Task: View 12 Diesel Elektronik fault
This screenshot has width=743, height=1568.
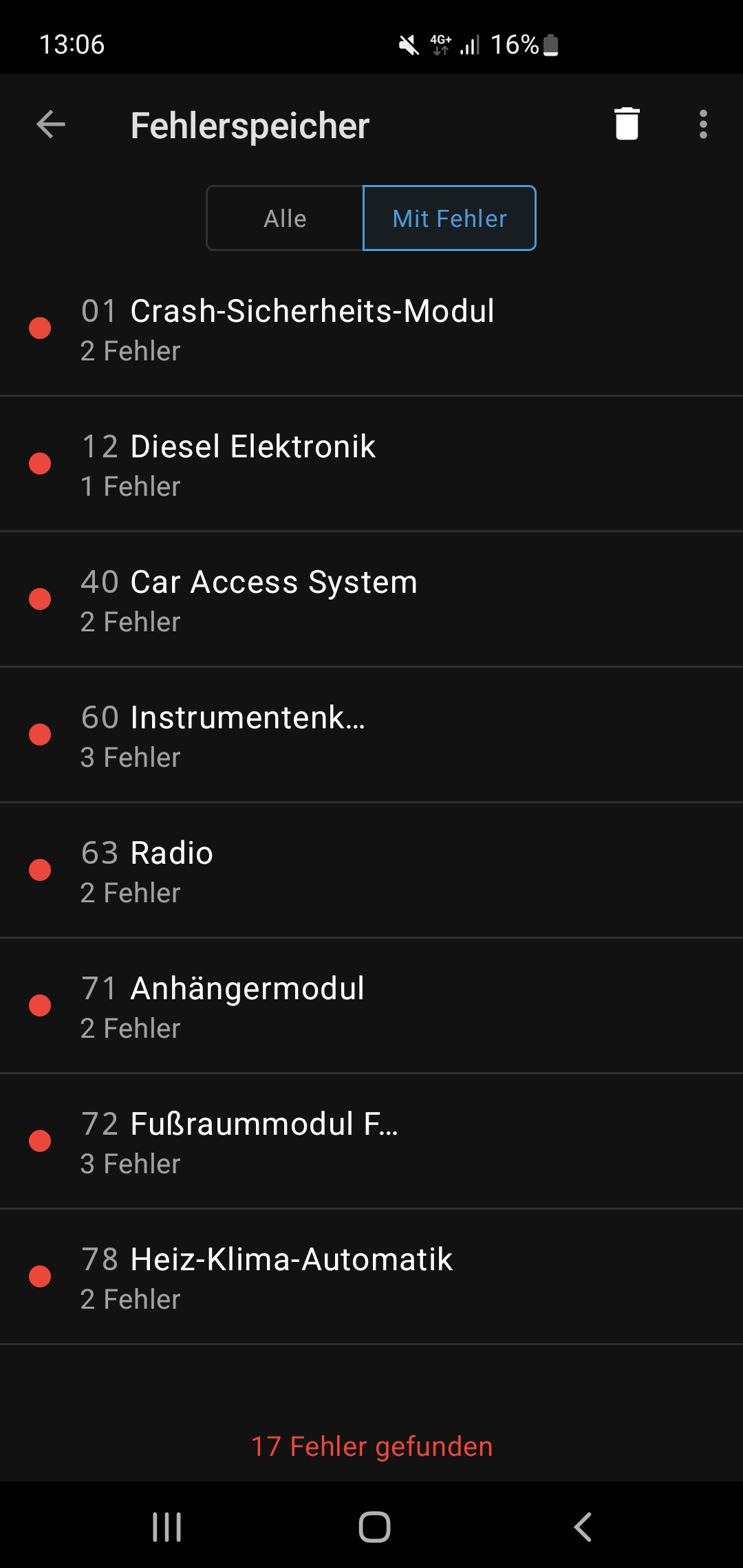Action: [x=371, y=464]
